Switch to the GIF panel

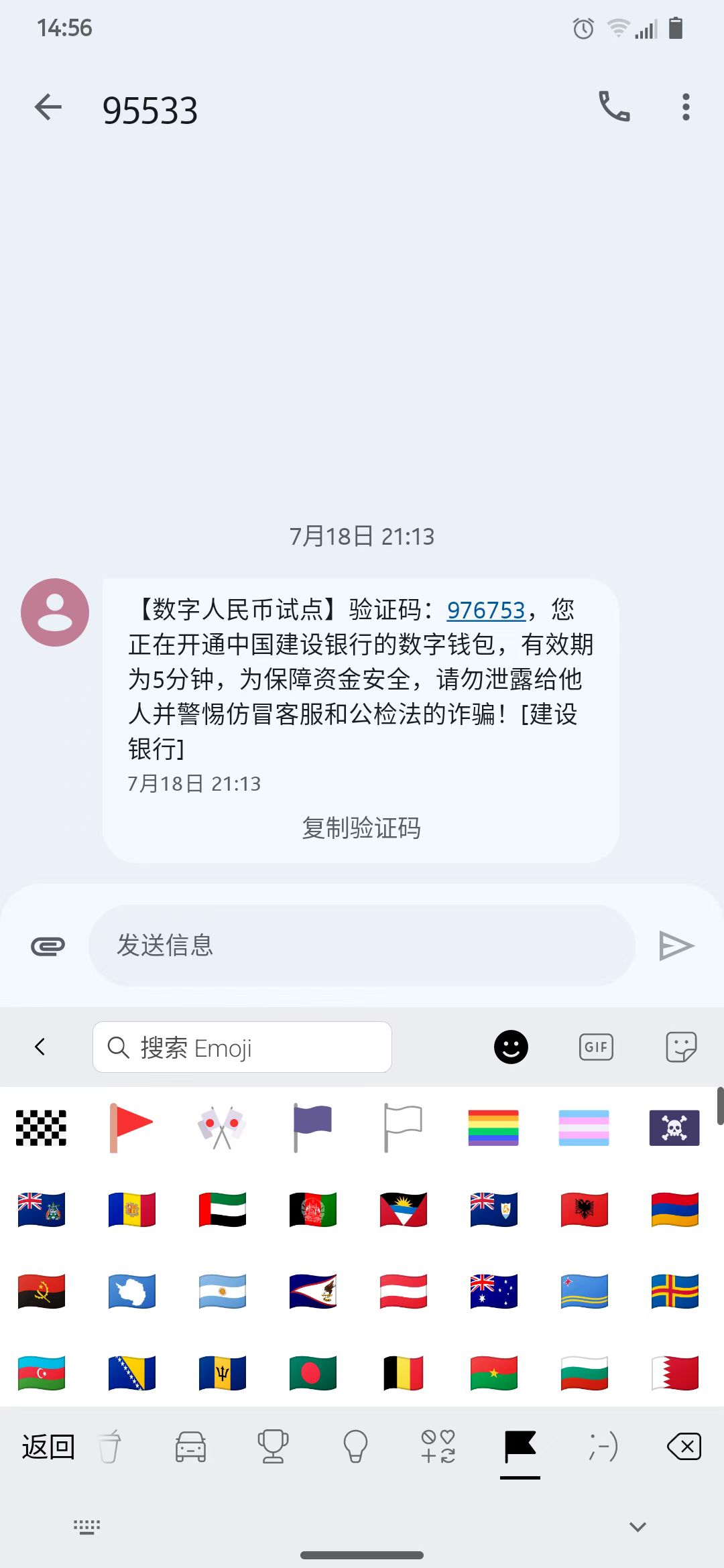(x=596, y=1047)
